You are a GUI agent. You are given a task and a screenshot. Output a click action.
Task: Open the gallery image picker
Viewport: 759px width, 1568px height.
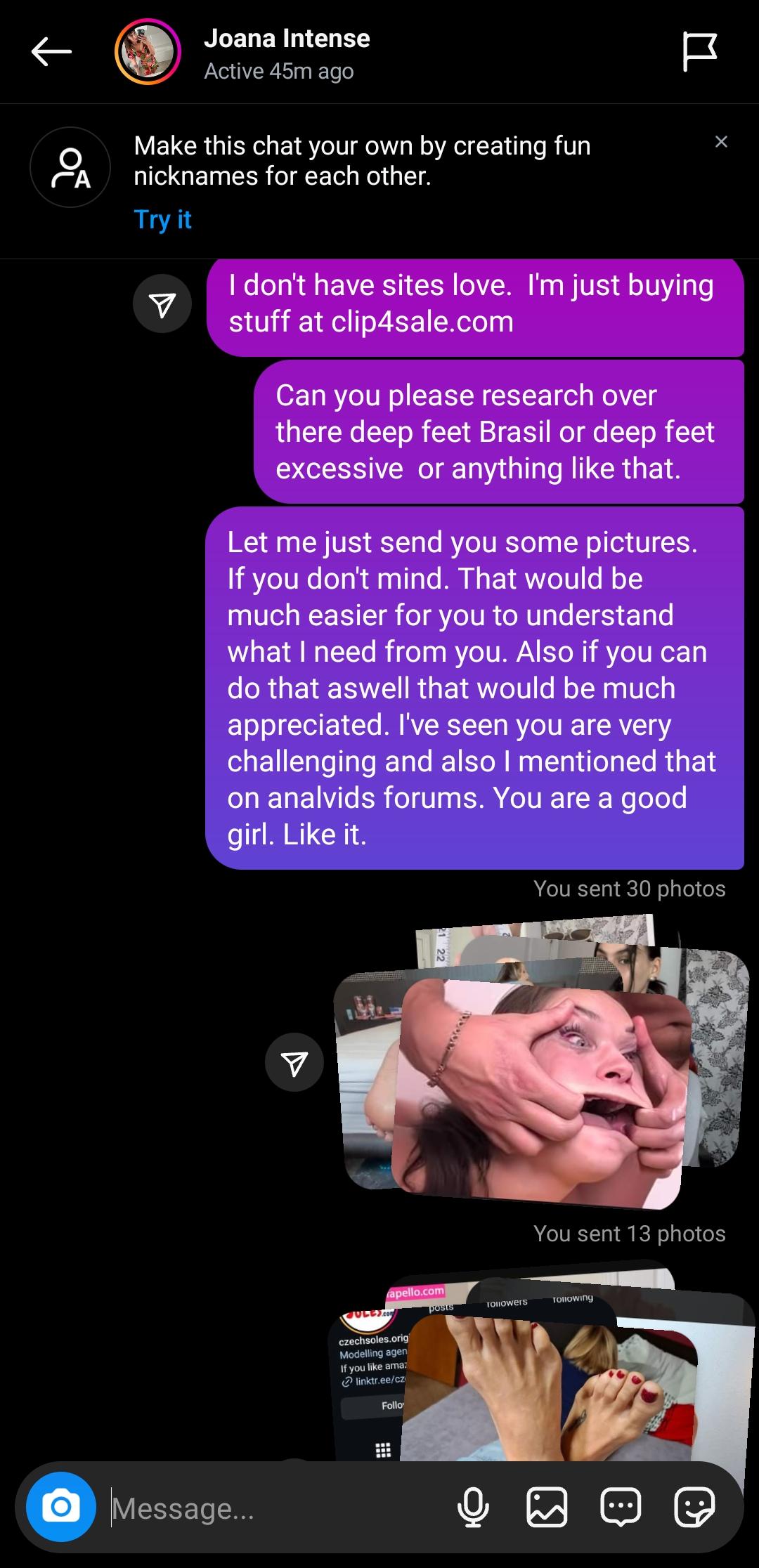point(547,1508)
